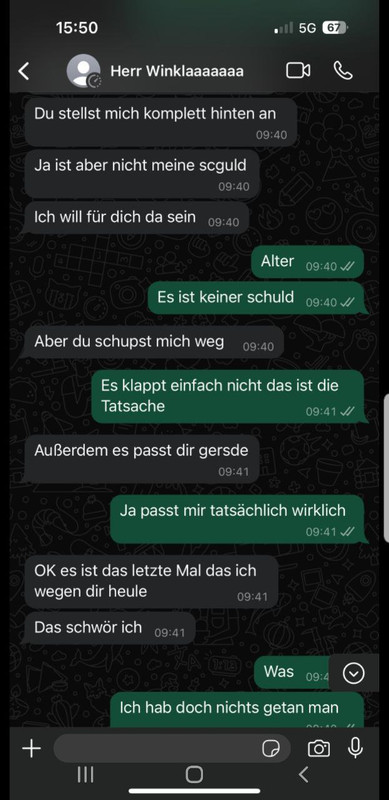The width and height of the screenshot is (389, 800).
Task: Go back to the chat list
Action: [x=23, y=71]
